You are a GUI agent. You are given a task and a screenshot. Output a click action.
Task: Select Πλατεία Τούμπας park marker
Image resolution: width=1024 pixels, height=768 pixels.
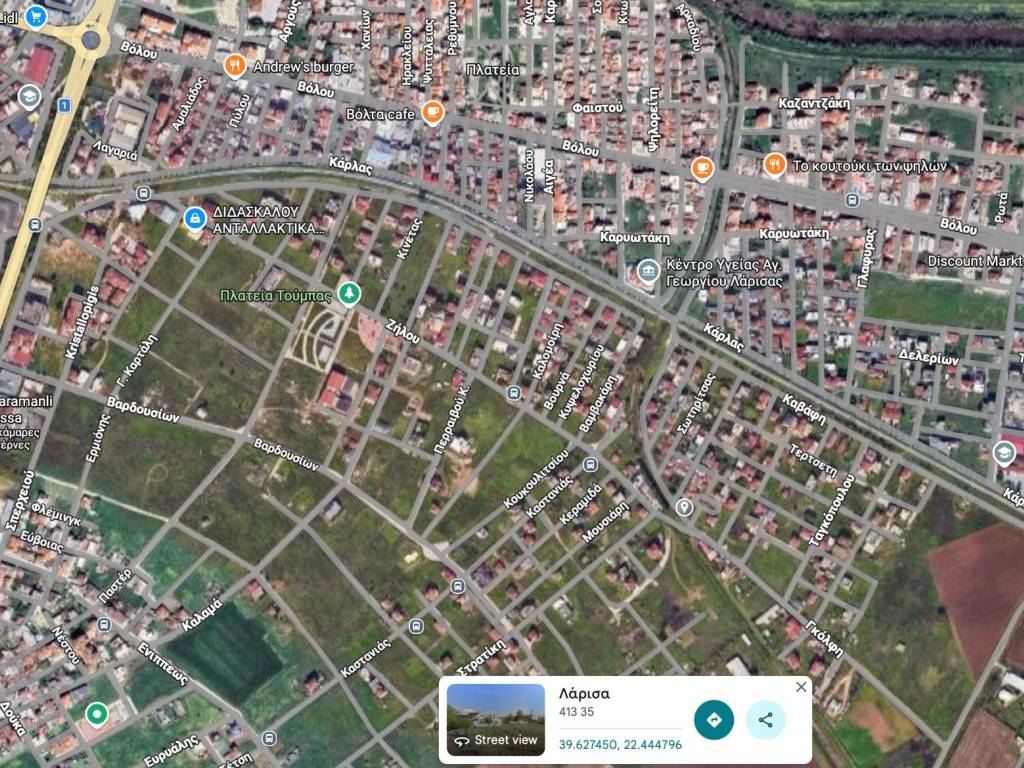pyautogui.click(x=349, y=293)
